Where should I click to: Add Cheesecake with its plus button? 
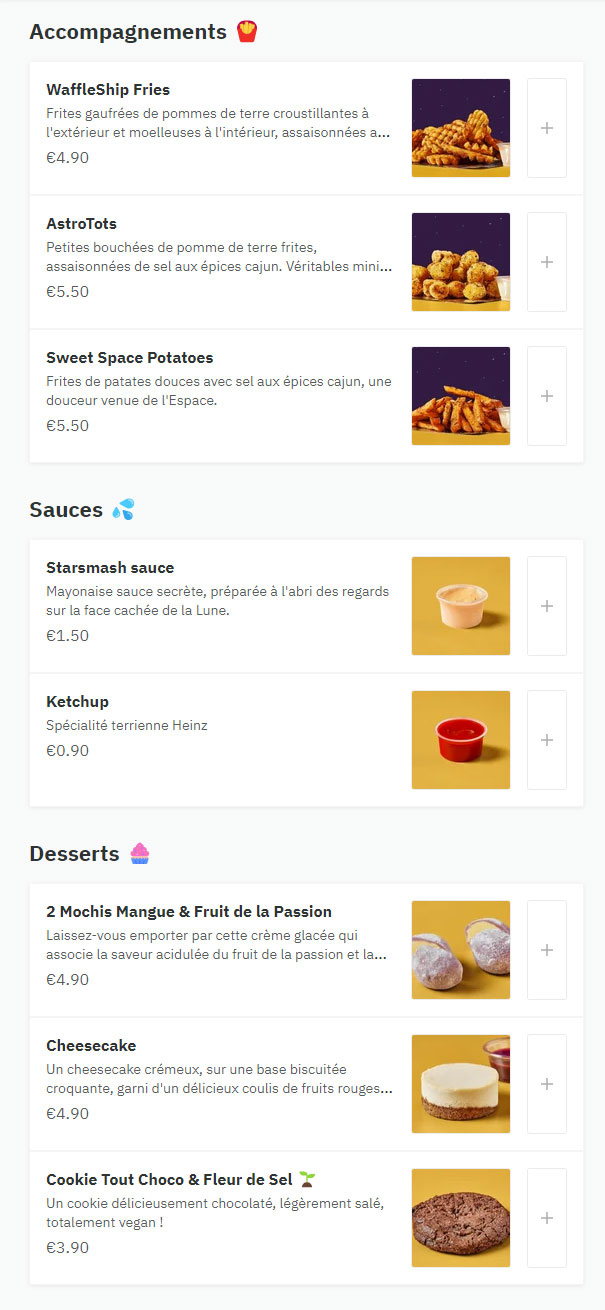tap(546, 1084)
